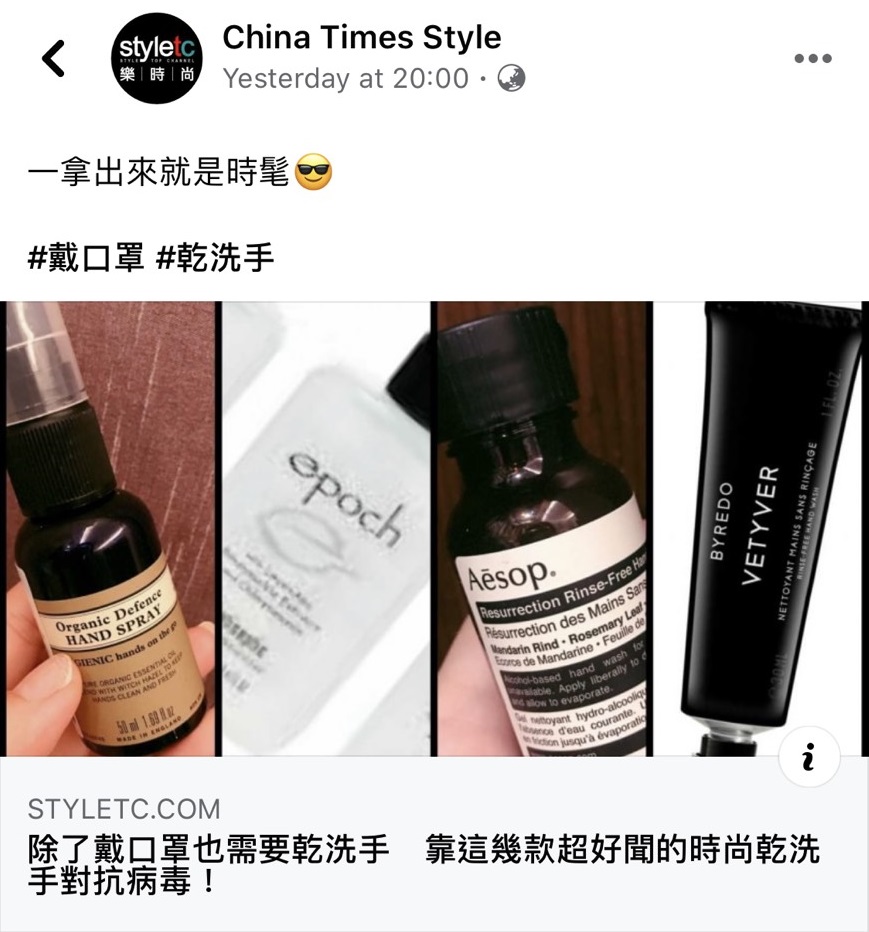869x932 pixels.
Task: Open the #乾洗手 hashtag
Action: pos(215,258)
